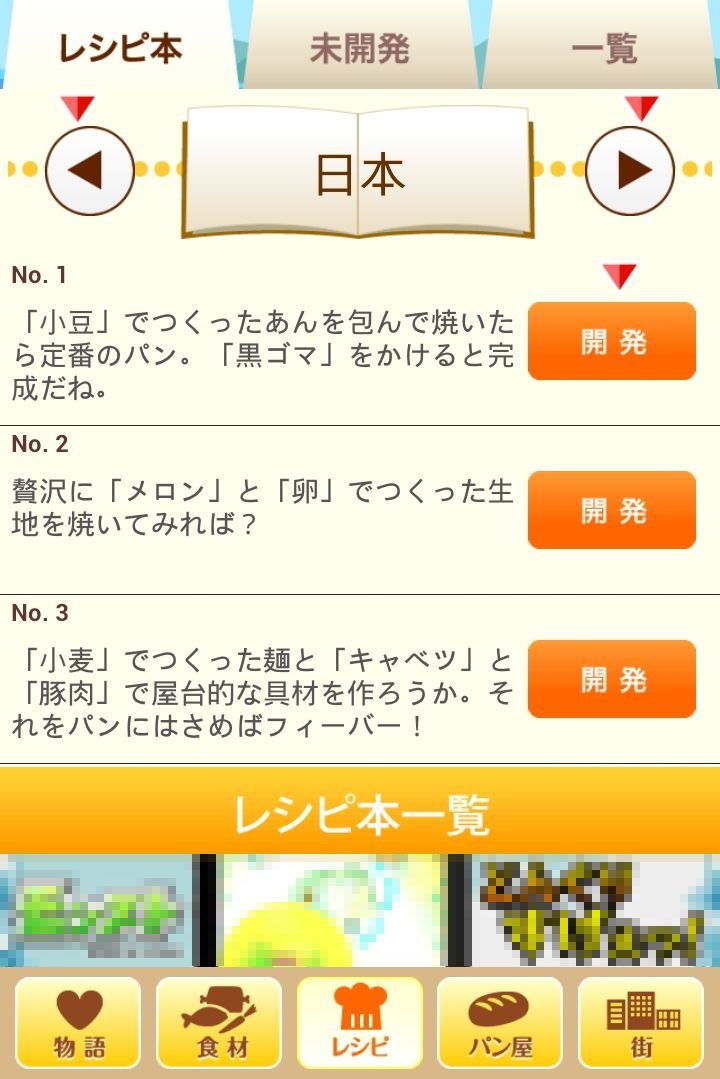This screenshot has width=720, height=1079.
Task: Go to the previous recipe book
Action: coord(90,171)
